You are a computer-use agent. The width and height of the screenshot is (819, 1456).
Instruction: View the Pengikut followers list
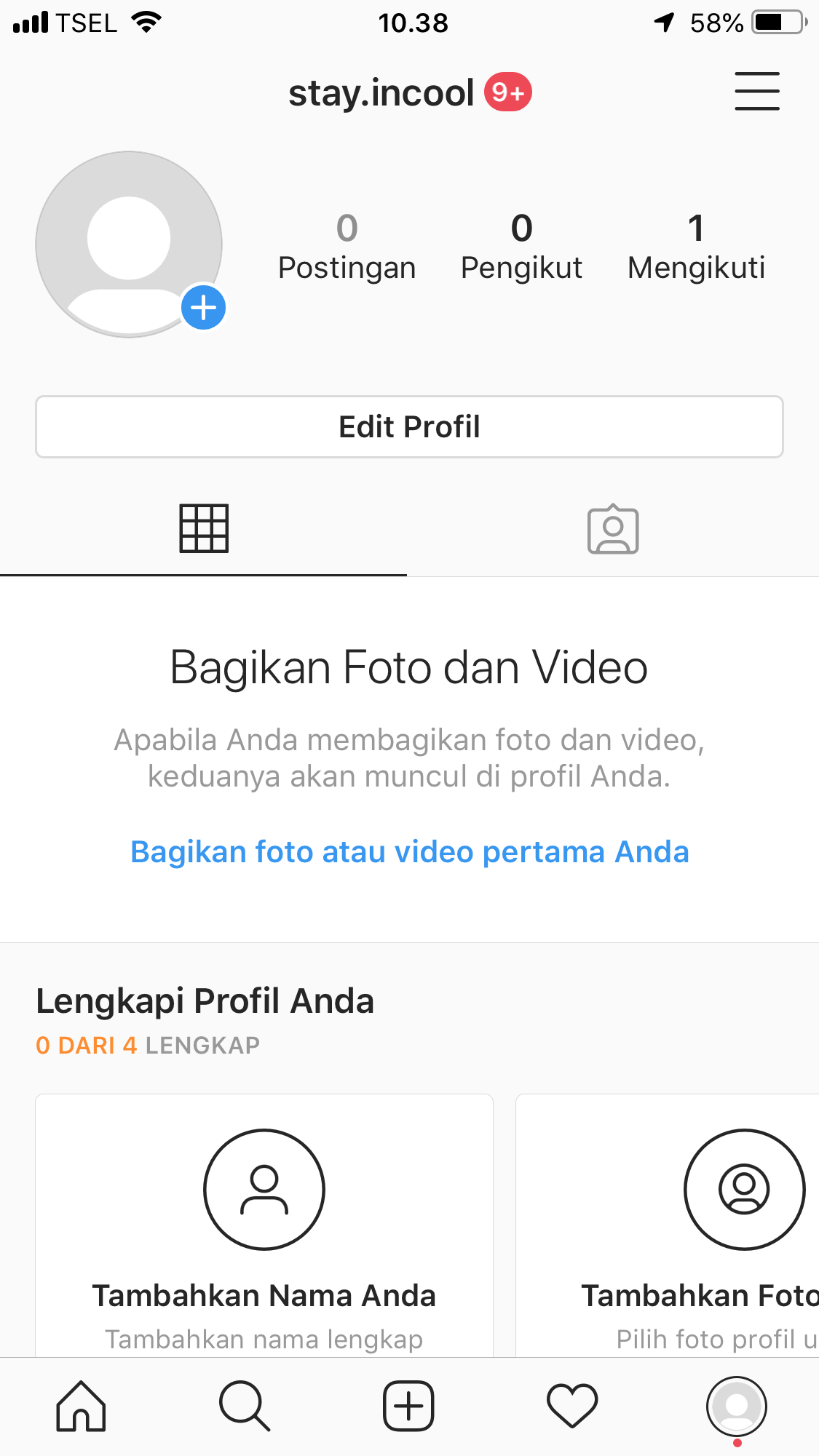click(521, 247)
